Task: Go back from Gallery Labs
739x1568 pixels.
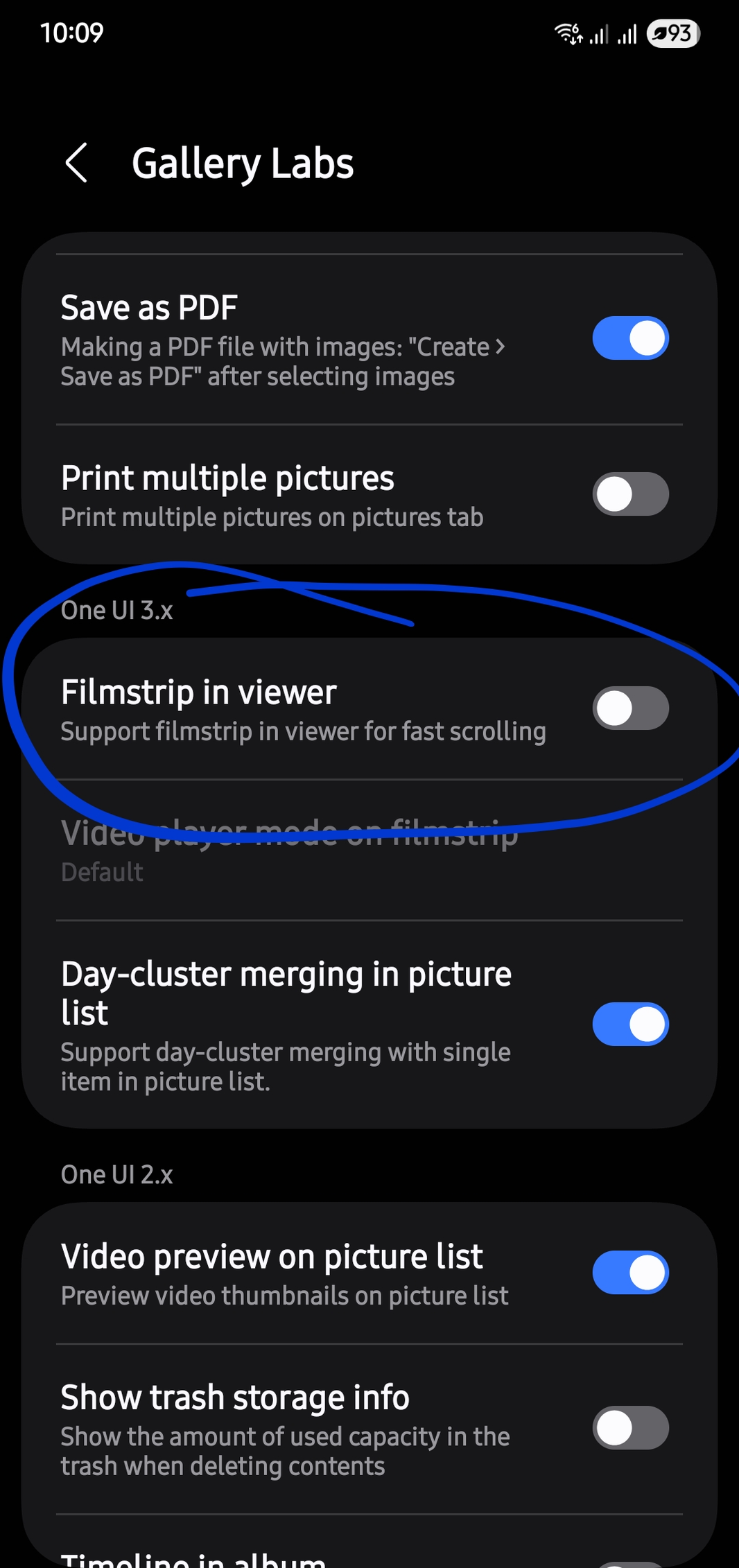Action: pyautogui.click(x=76, y=164)
